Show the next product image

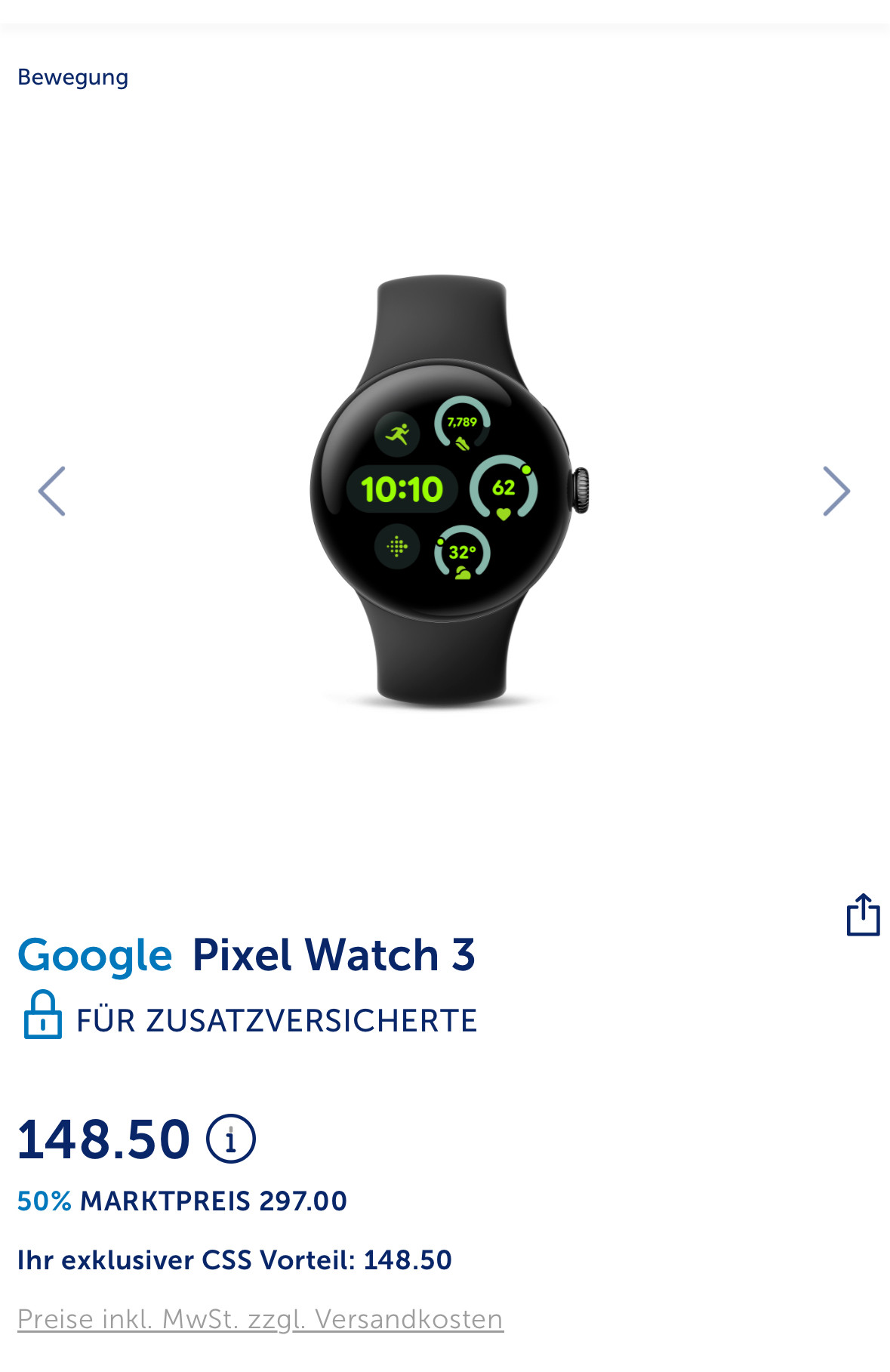[x=836, y=491]
